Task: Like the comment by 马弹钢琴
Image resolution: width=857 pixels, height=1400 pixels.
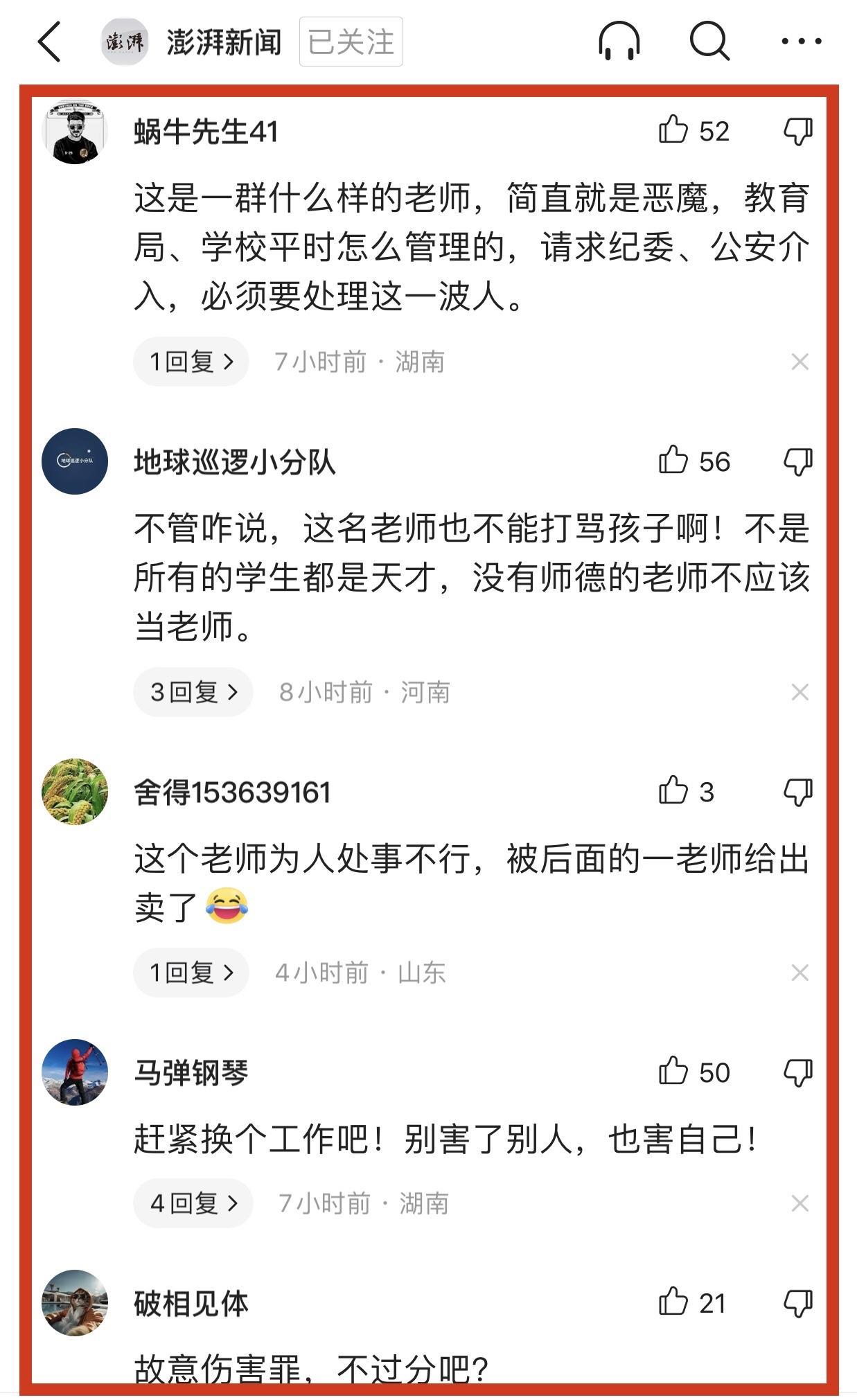Action: (673, 1072)
